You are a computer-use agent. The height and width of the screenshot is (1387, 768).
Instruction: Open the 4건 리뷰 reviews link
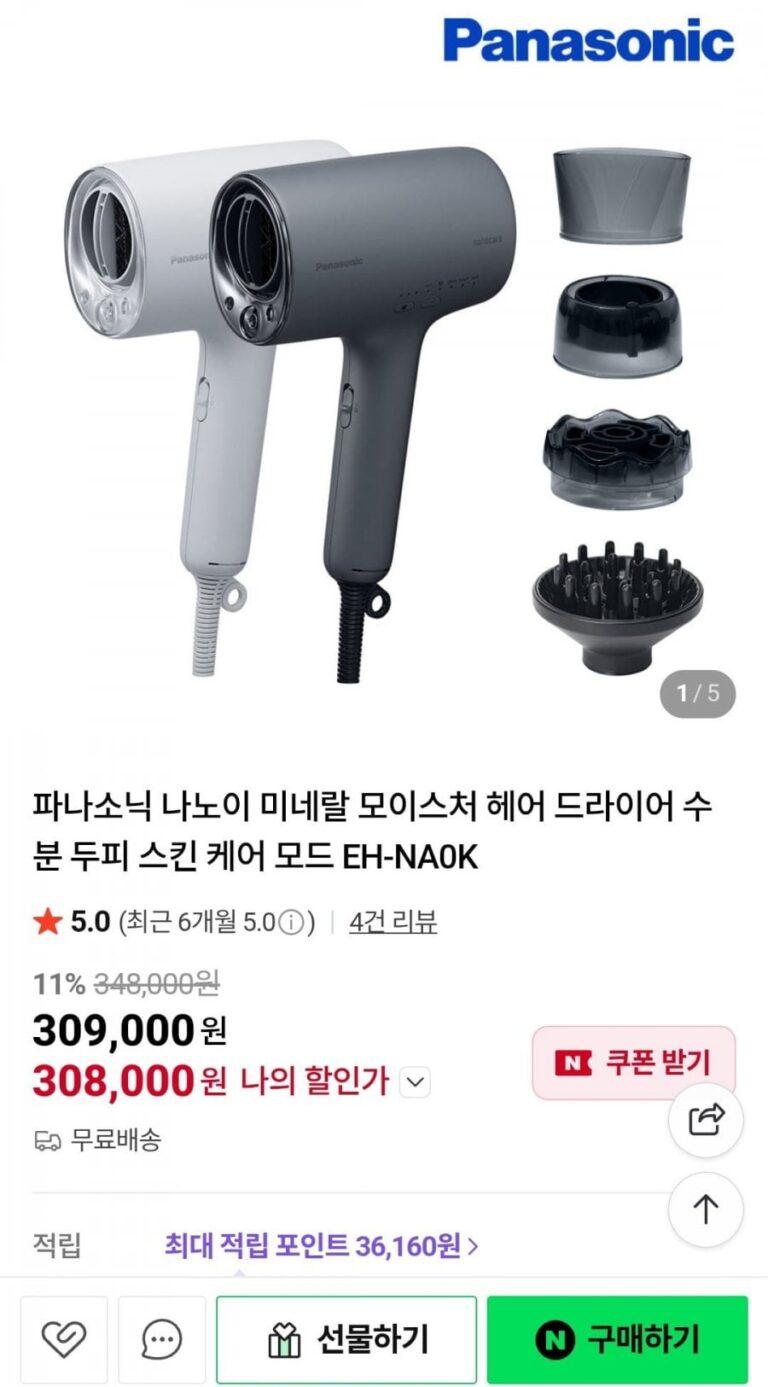[392, 922]
